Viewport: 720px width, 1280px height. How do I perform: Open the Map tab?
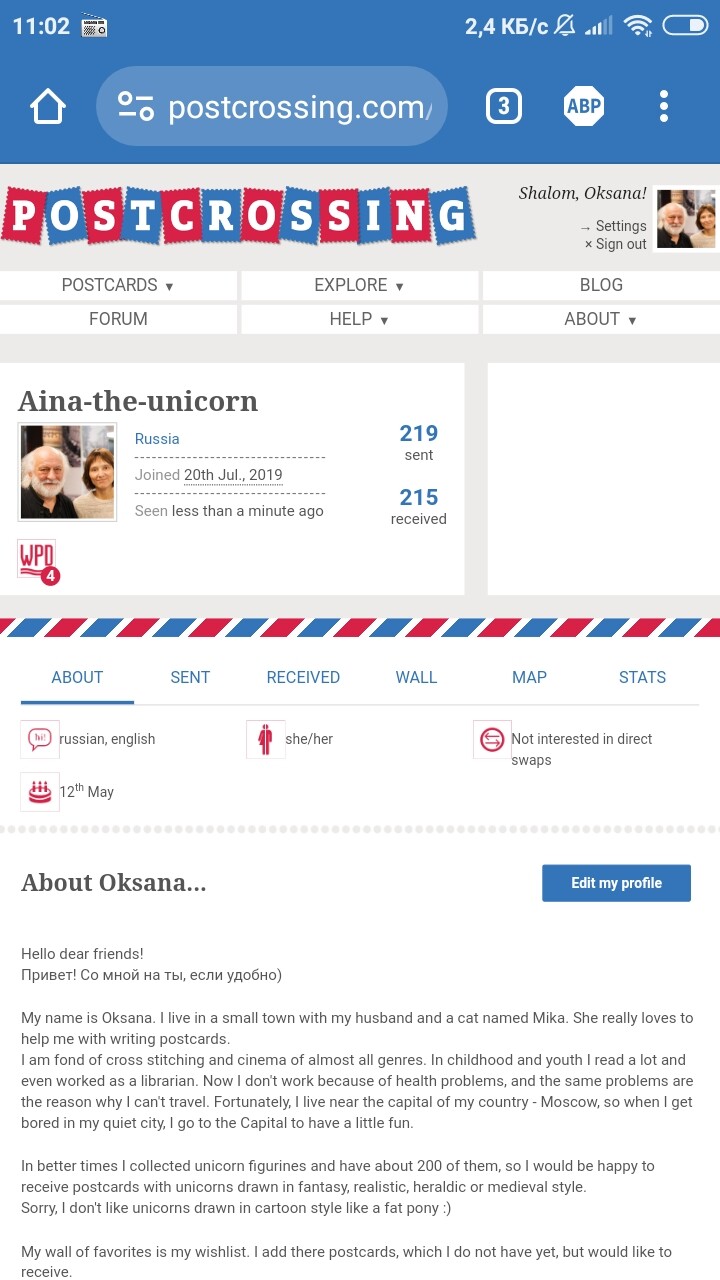(529, 677)
